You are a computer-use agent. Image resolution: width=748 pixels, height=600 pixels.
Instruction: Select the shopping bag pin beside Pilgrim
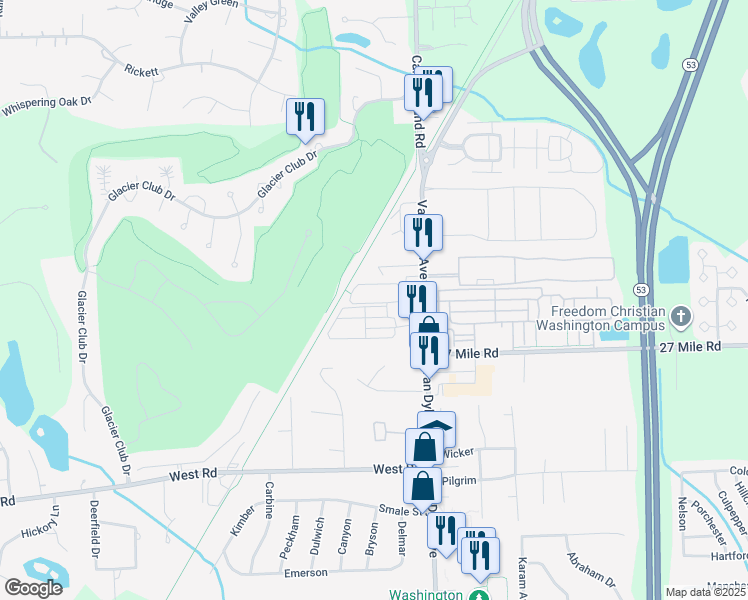point(422,485)
